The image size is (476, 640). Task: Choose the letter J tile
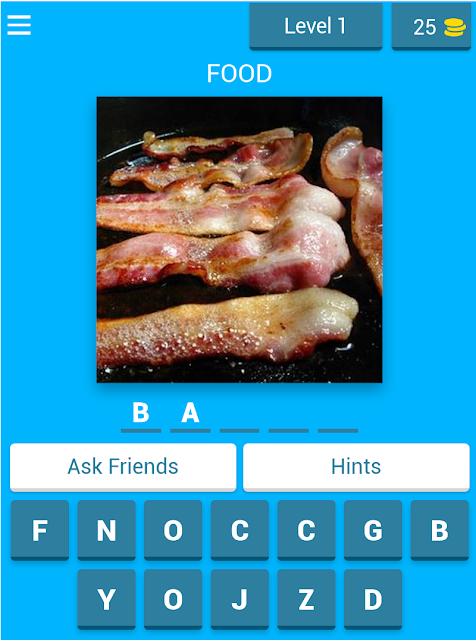(x=240, y=599)
